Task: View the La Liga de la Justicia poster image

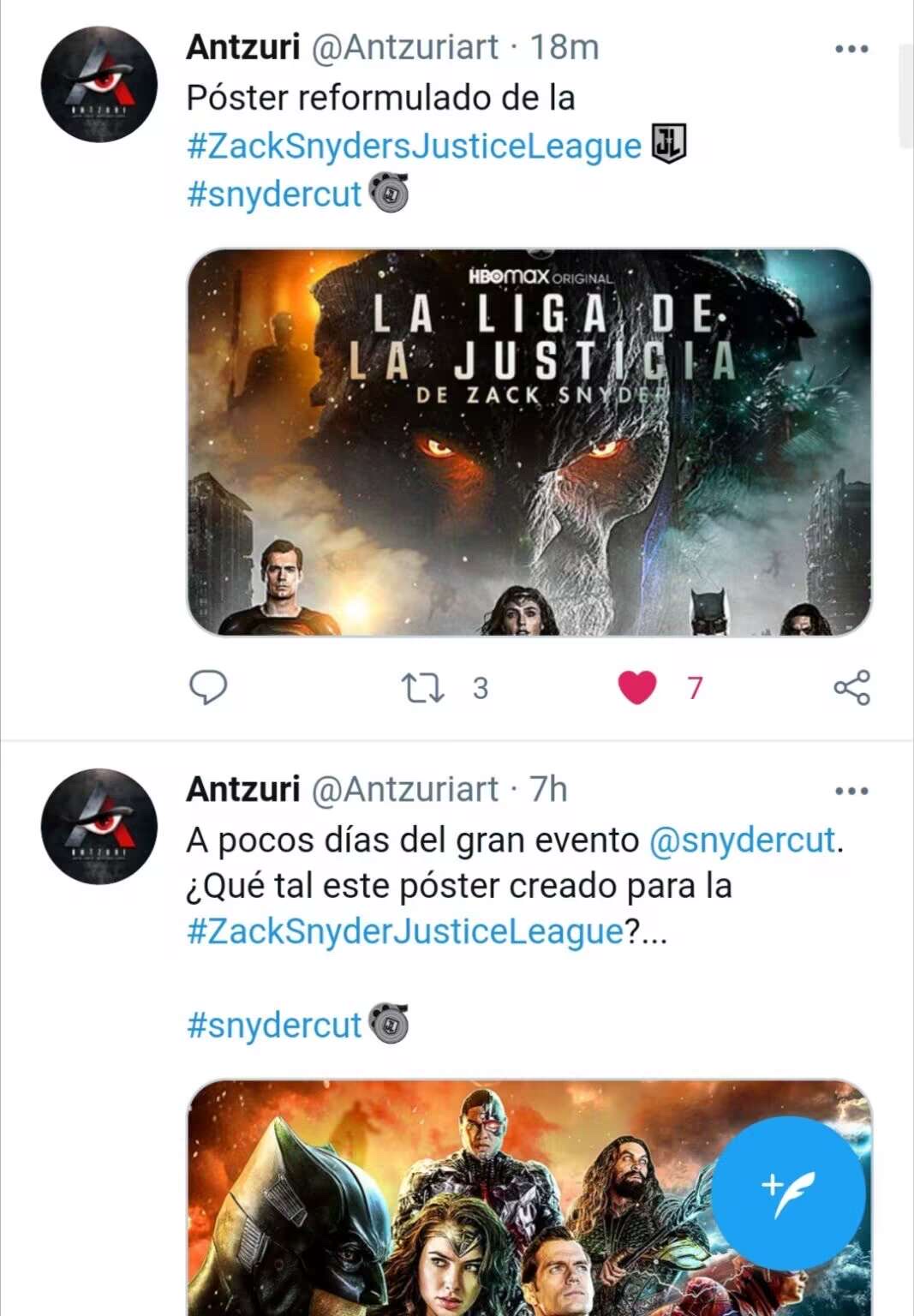Action: coord(529,442)
